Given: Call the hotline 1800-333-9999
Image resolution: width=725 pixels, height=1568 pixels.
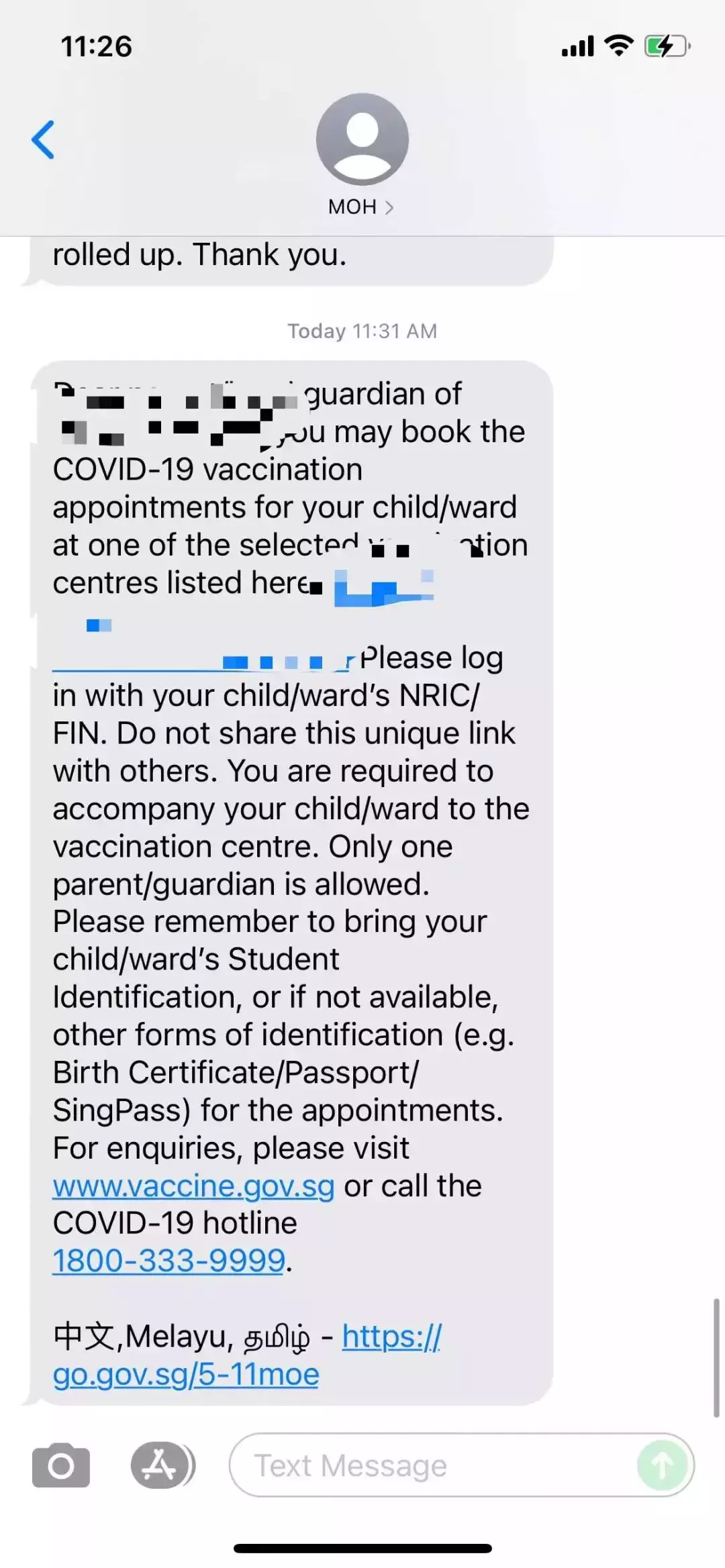Looking at the screenshot, I should pos(169,1261).
